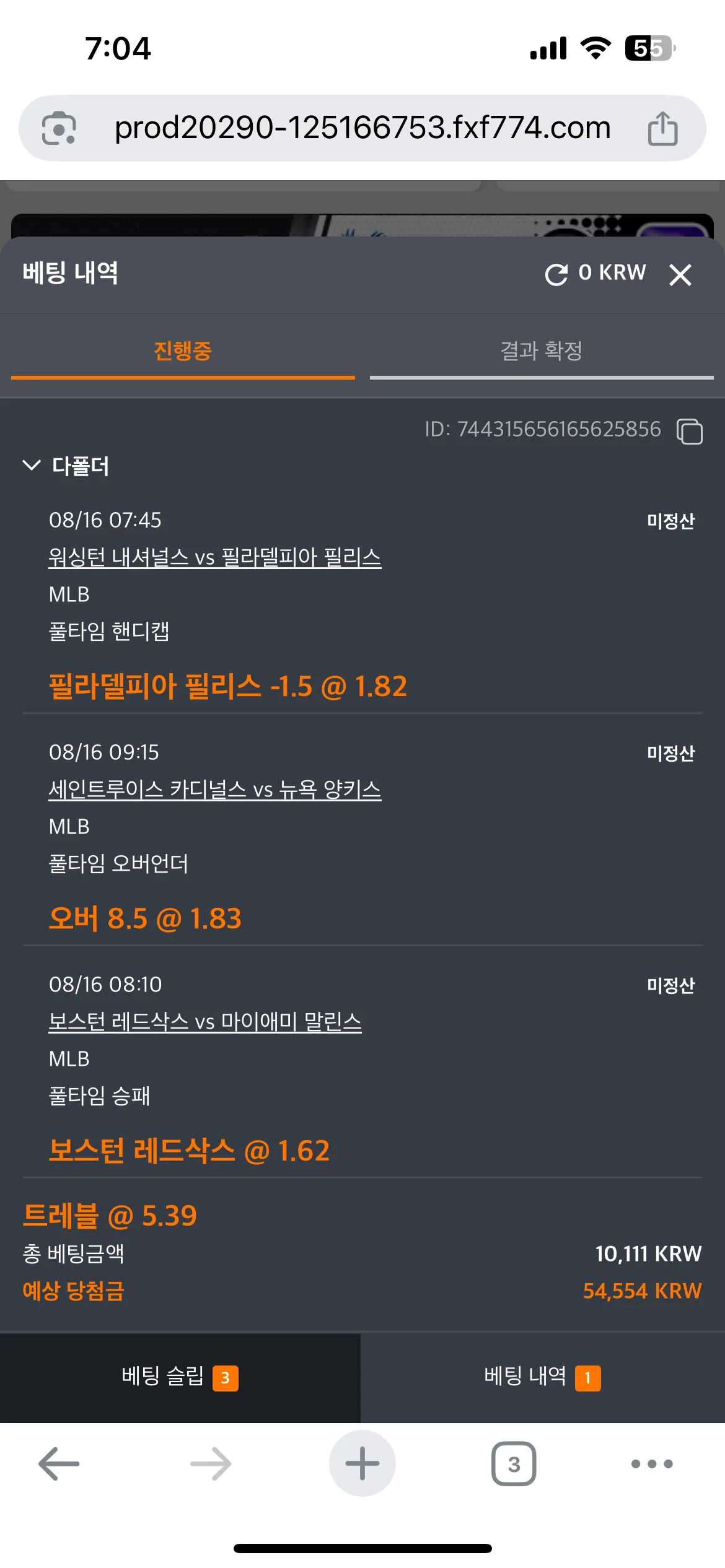725x1568 pixels.
Task: Open 워싱턴 내셔널스 vs 필라델피아 필리스 match
Action: click(214, 557)
